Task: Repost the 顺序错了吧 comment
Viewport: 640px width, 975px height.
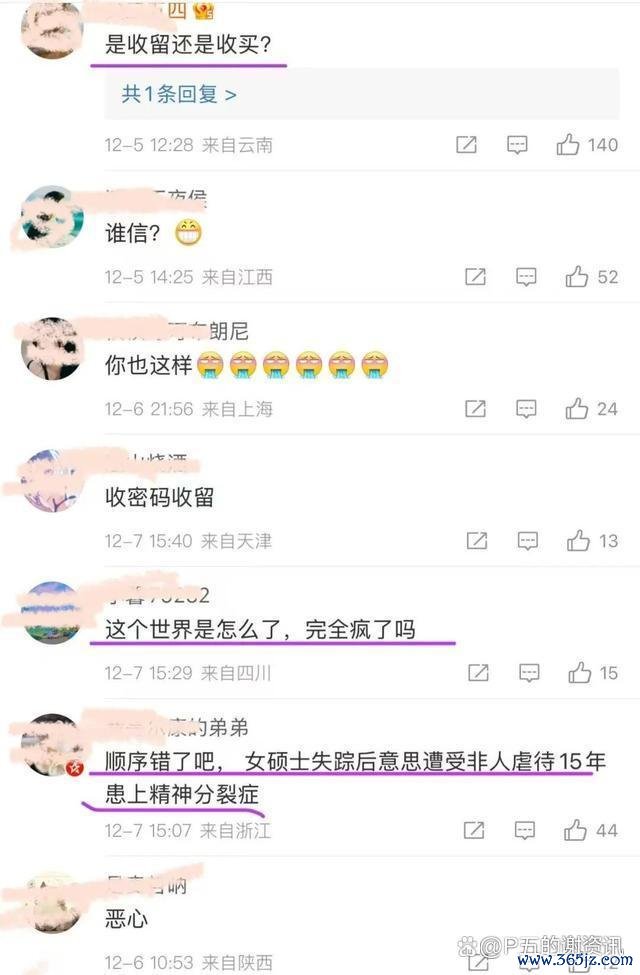Action: tap(474, 830)
